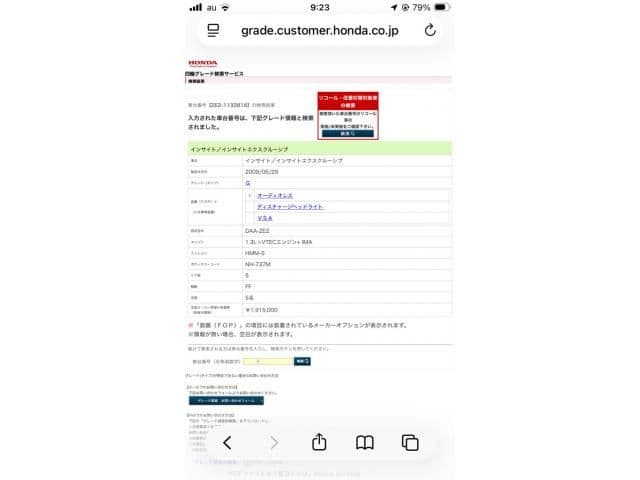Tap the button in the red recall banner

(x=346, y=133)
